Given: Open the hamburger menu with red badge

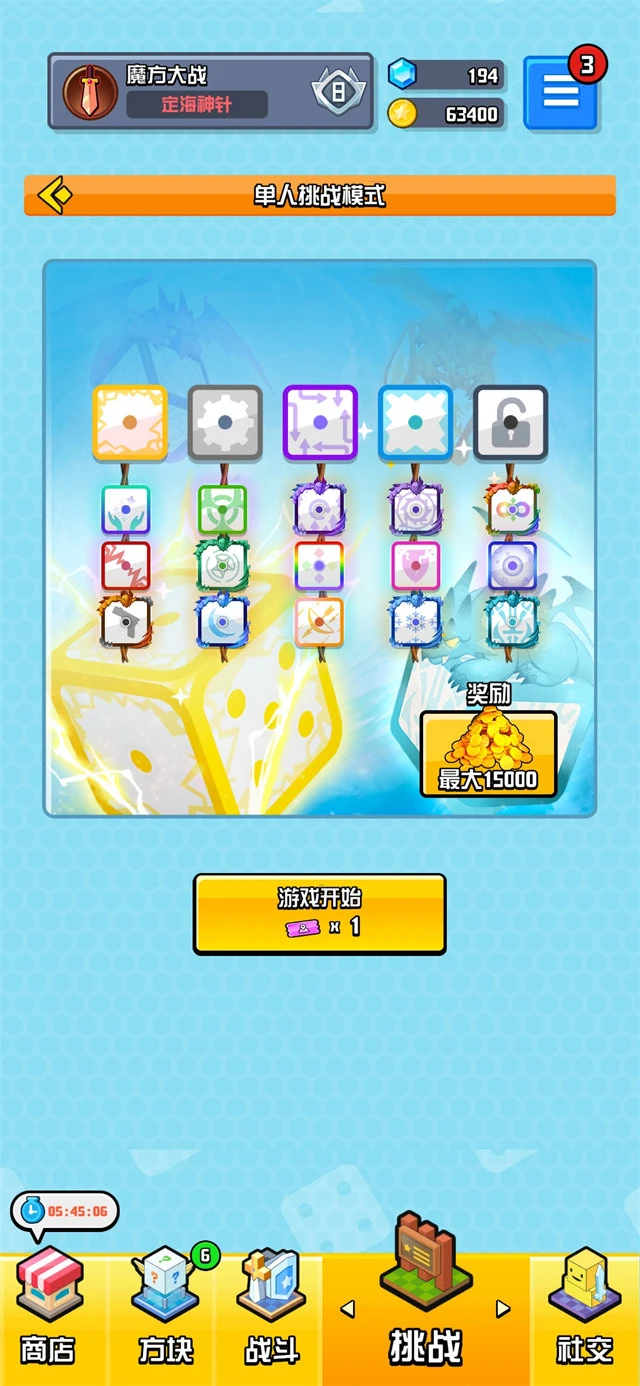Looking at the screenshot, I should pyautogui.click(x=560, y=93).
